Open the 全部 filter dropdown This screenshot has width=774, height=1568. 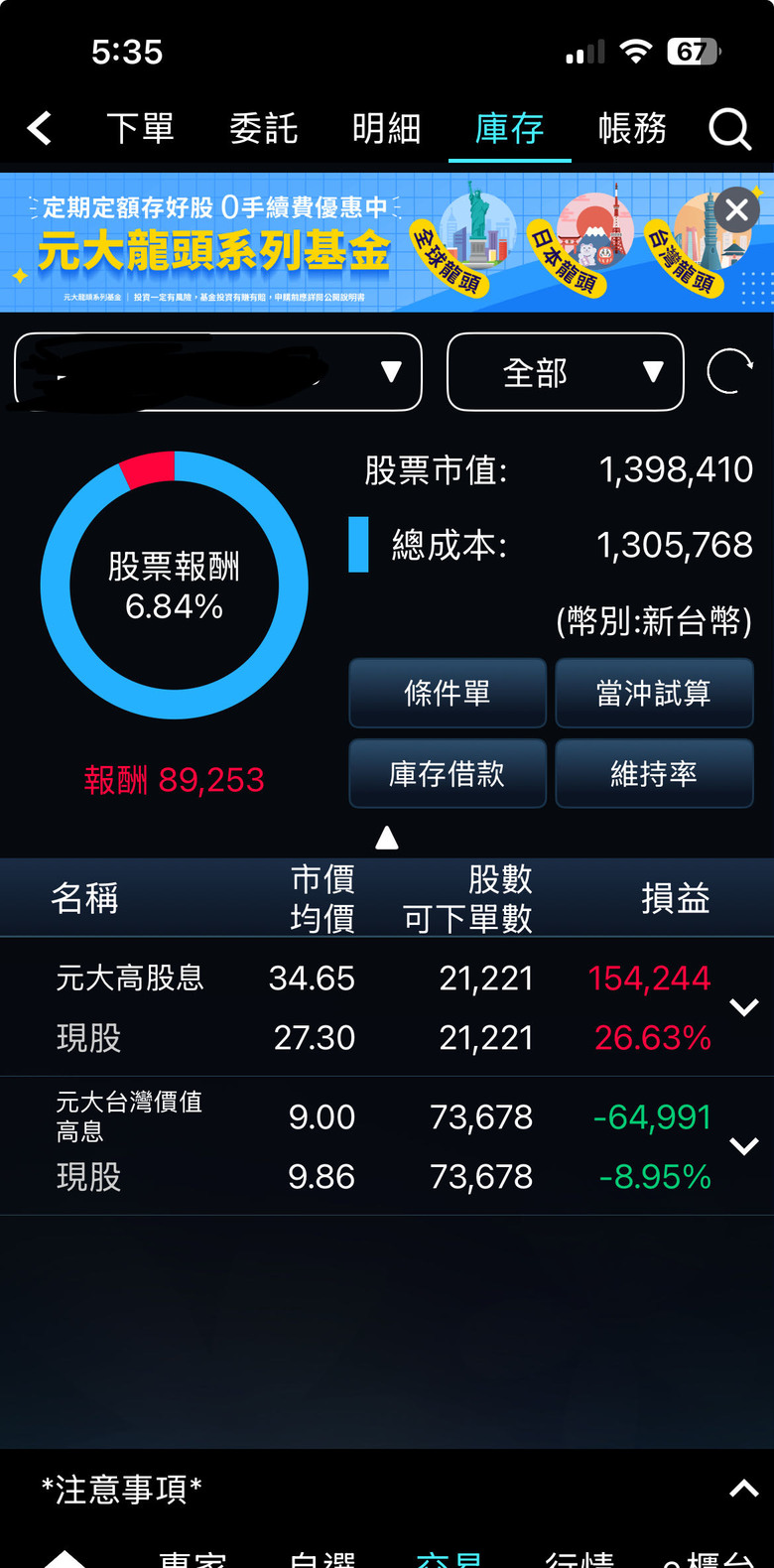click(565, 372)
